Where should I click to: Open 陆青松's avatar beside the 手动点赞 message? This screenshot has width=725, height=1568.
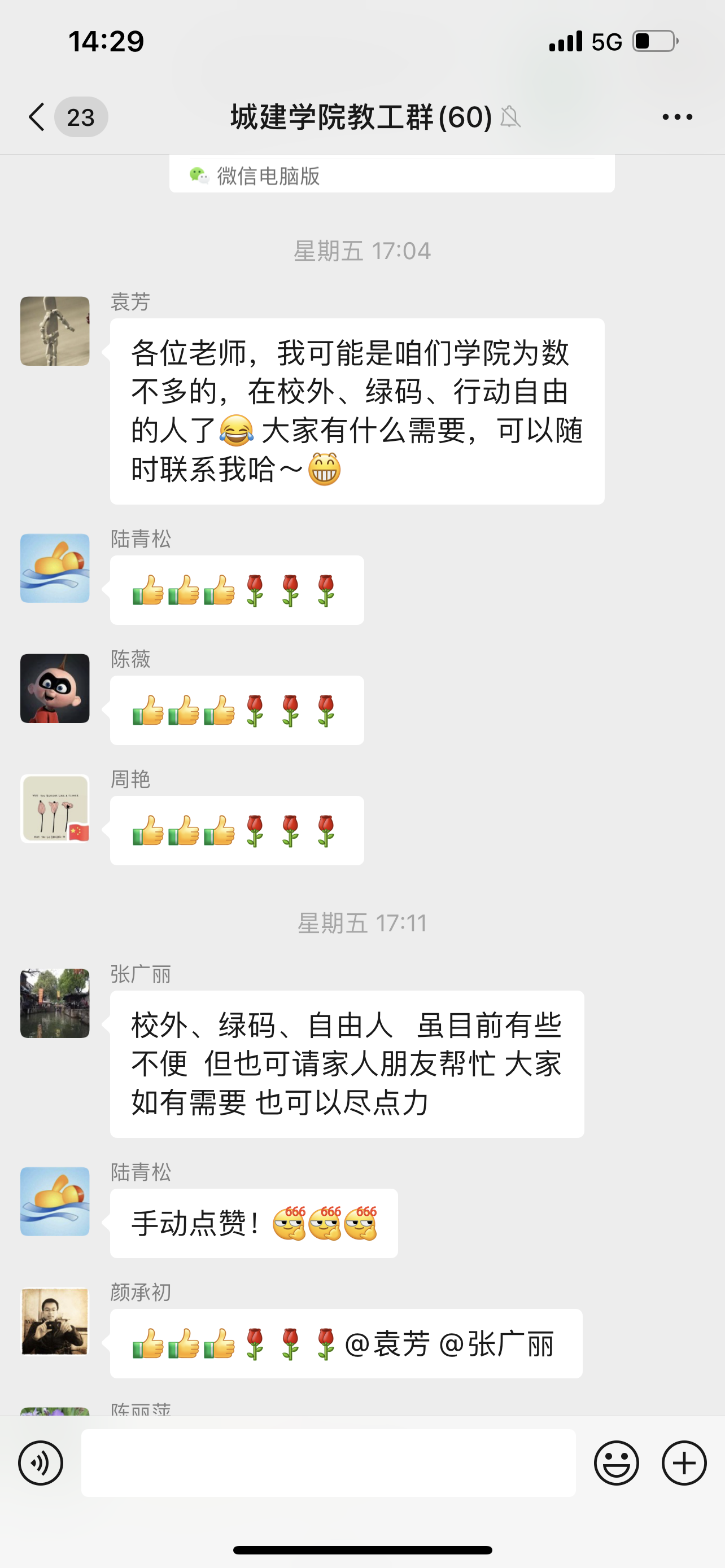click(x=55, y=1201)
